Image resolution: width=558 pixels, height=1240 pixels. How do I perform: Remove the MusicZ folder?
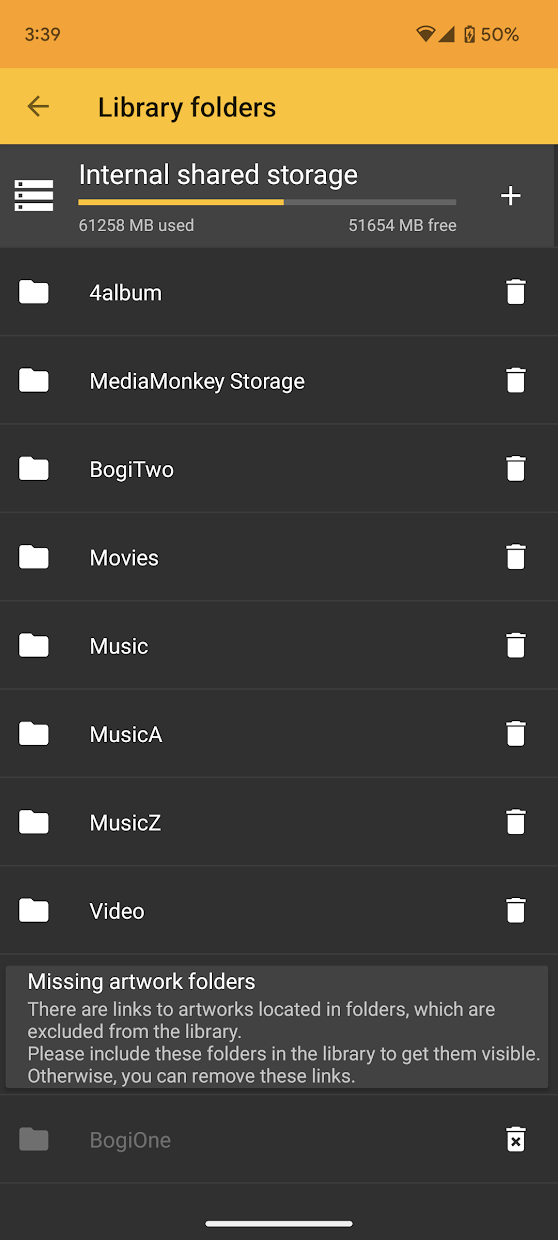(x=515, y=822)
